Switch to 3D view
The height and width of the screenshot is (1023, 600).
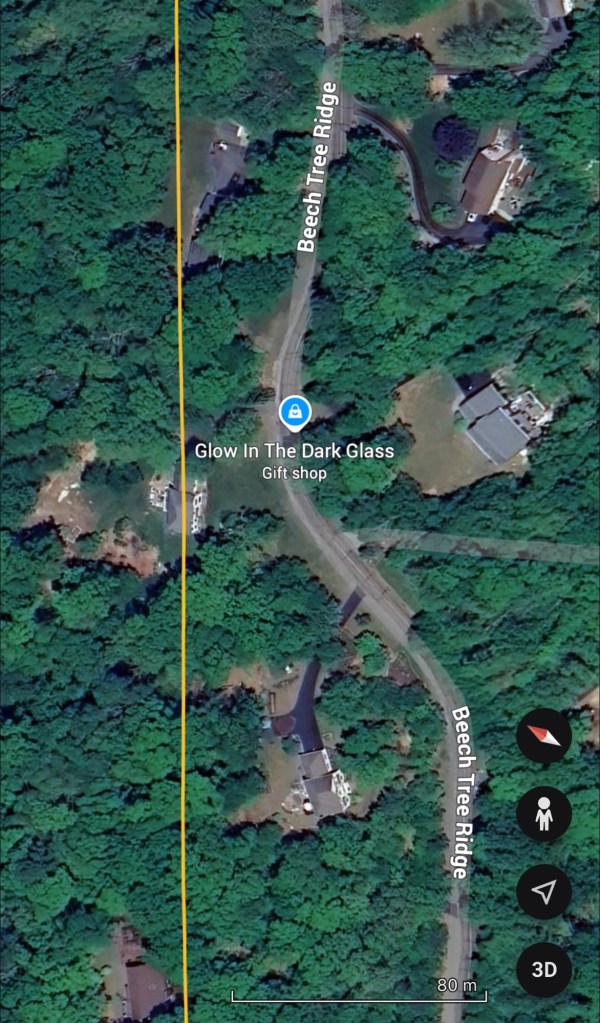(x=544, y=969)
